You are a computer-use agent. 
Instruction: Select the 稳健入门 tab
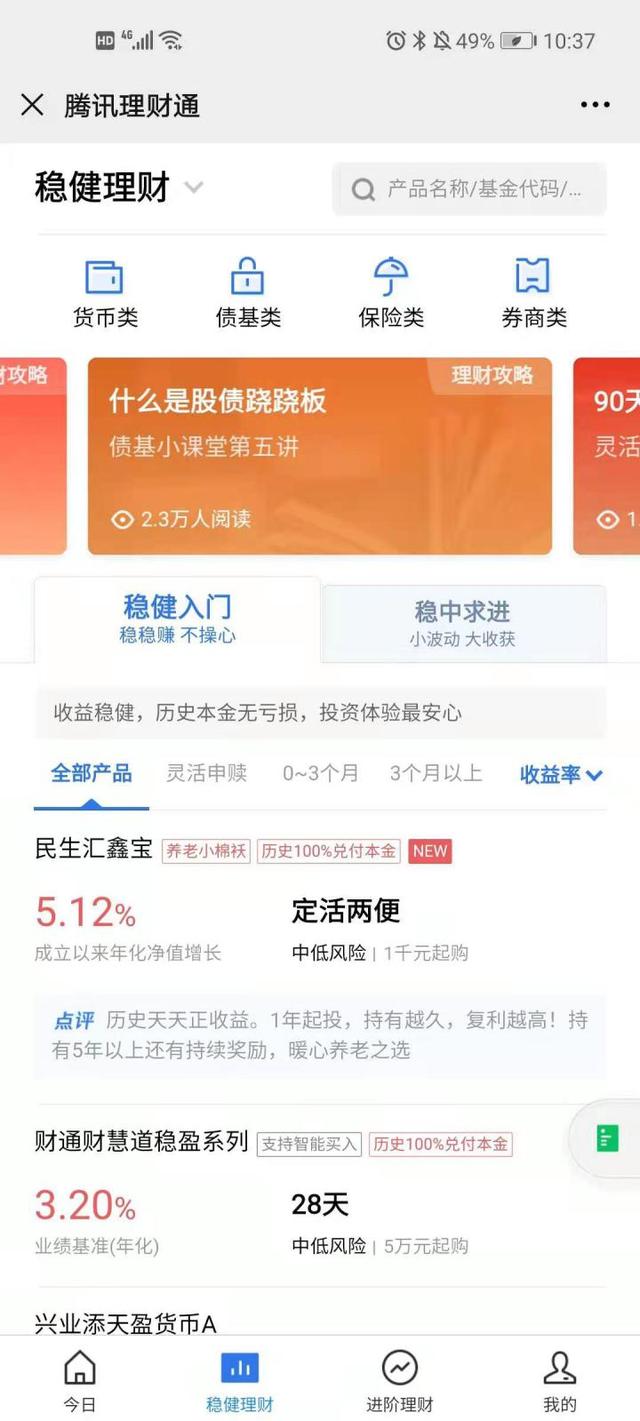coord(177,619)
